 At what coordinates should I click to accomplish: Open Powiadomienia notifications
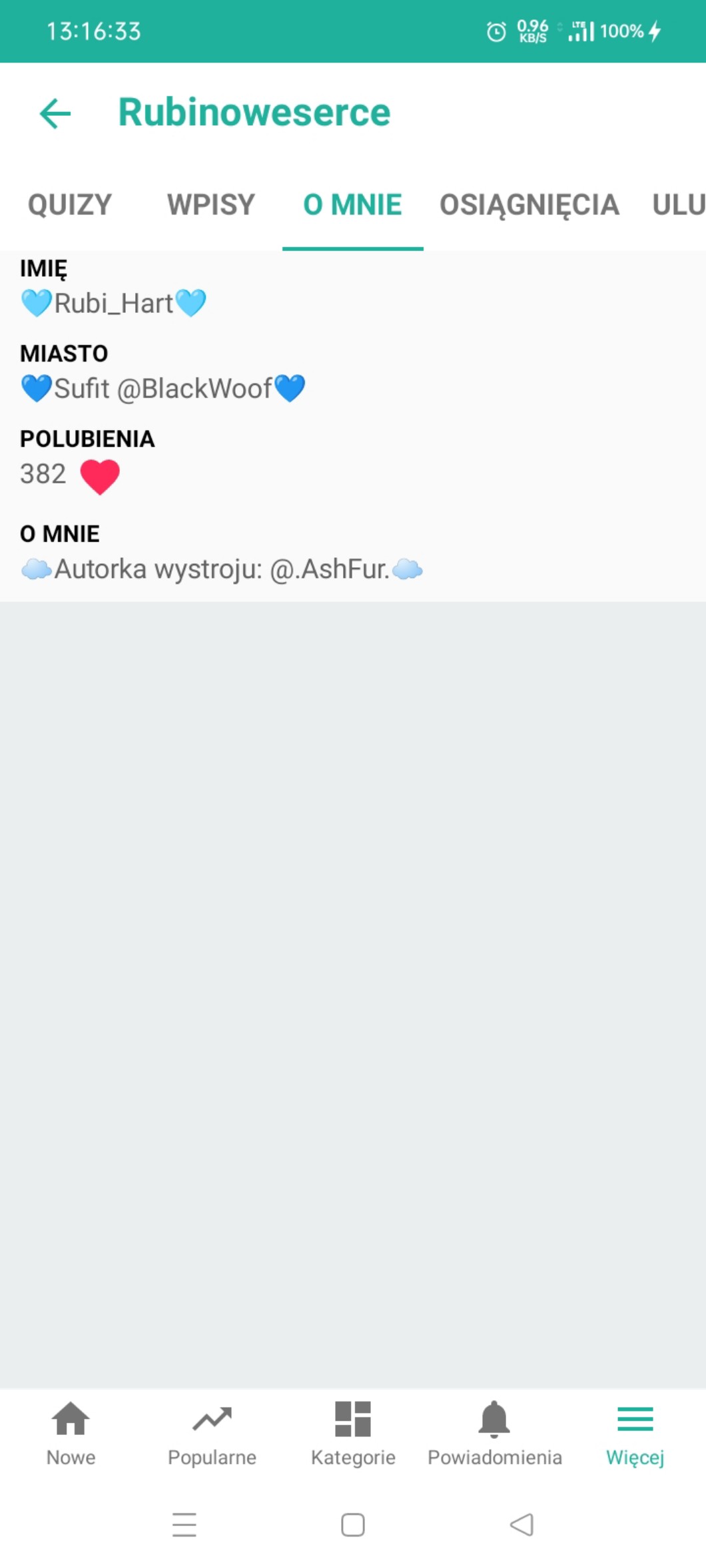(x=494, y=1433)
